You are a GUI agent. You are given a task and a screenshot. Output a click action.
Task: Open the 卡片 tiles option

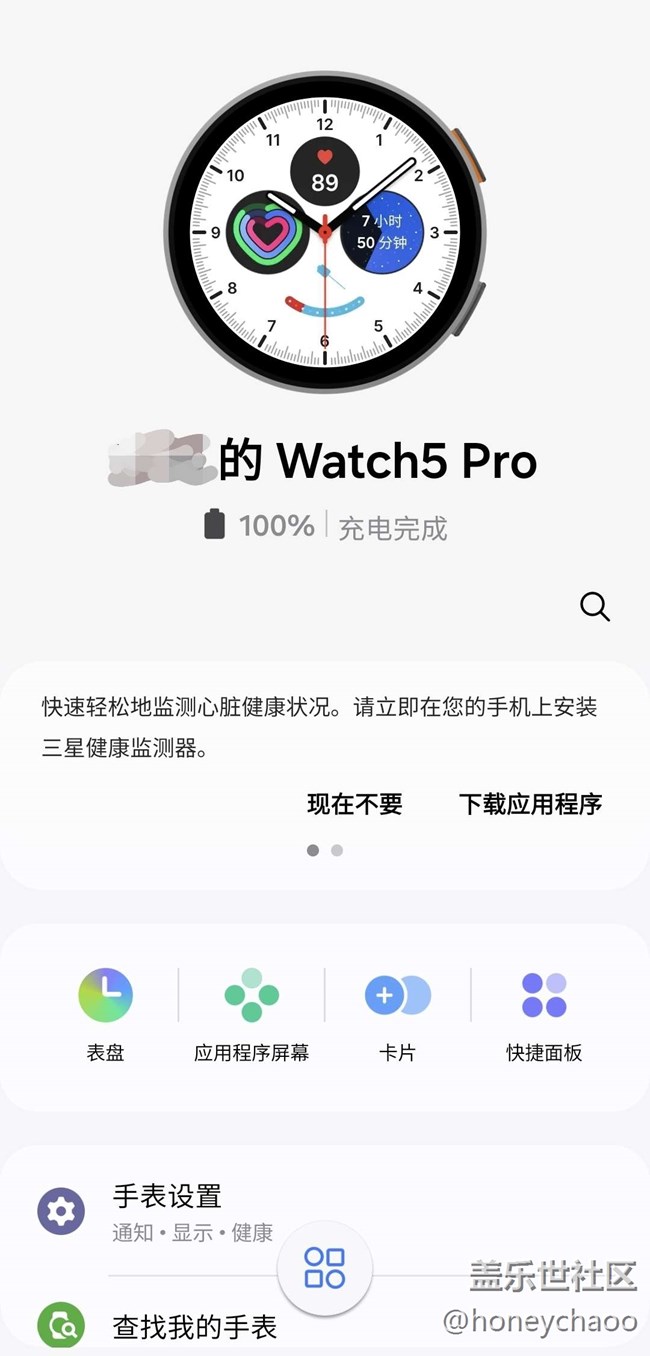tap(397, 1012)
